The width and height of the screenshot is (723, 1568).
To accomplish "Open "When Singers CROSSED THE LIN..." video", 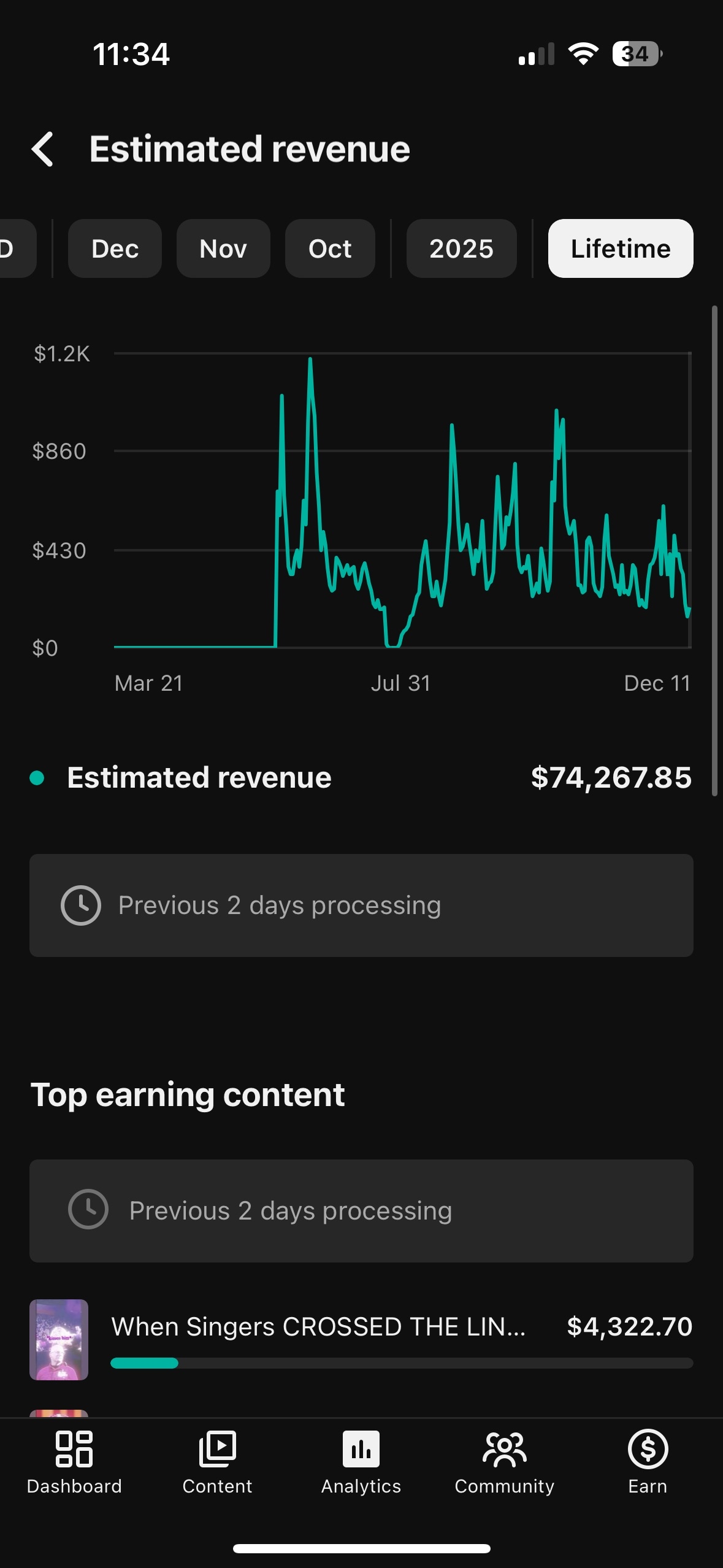I will pos(318,1328).
